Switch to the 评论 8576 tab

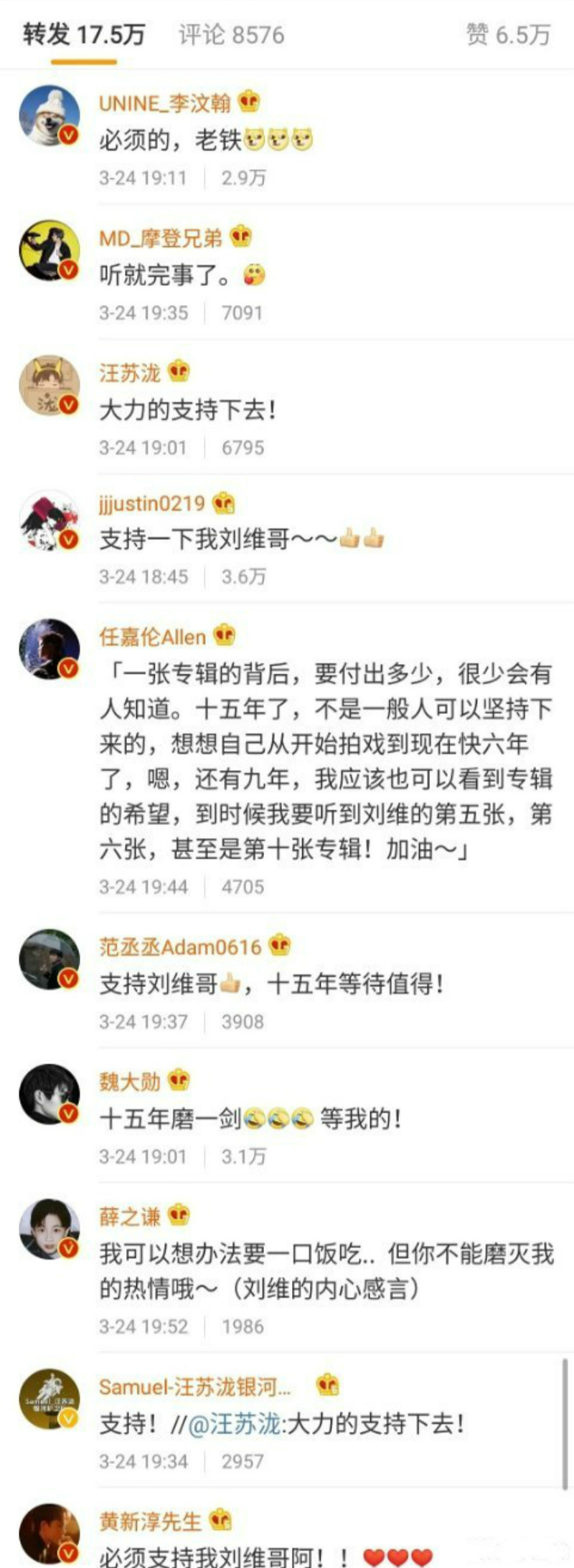click(231, 34)
